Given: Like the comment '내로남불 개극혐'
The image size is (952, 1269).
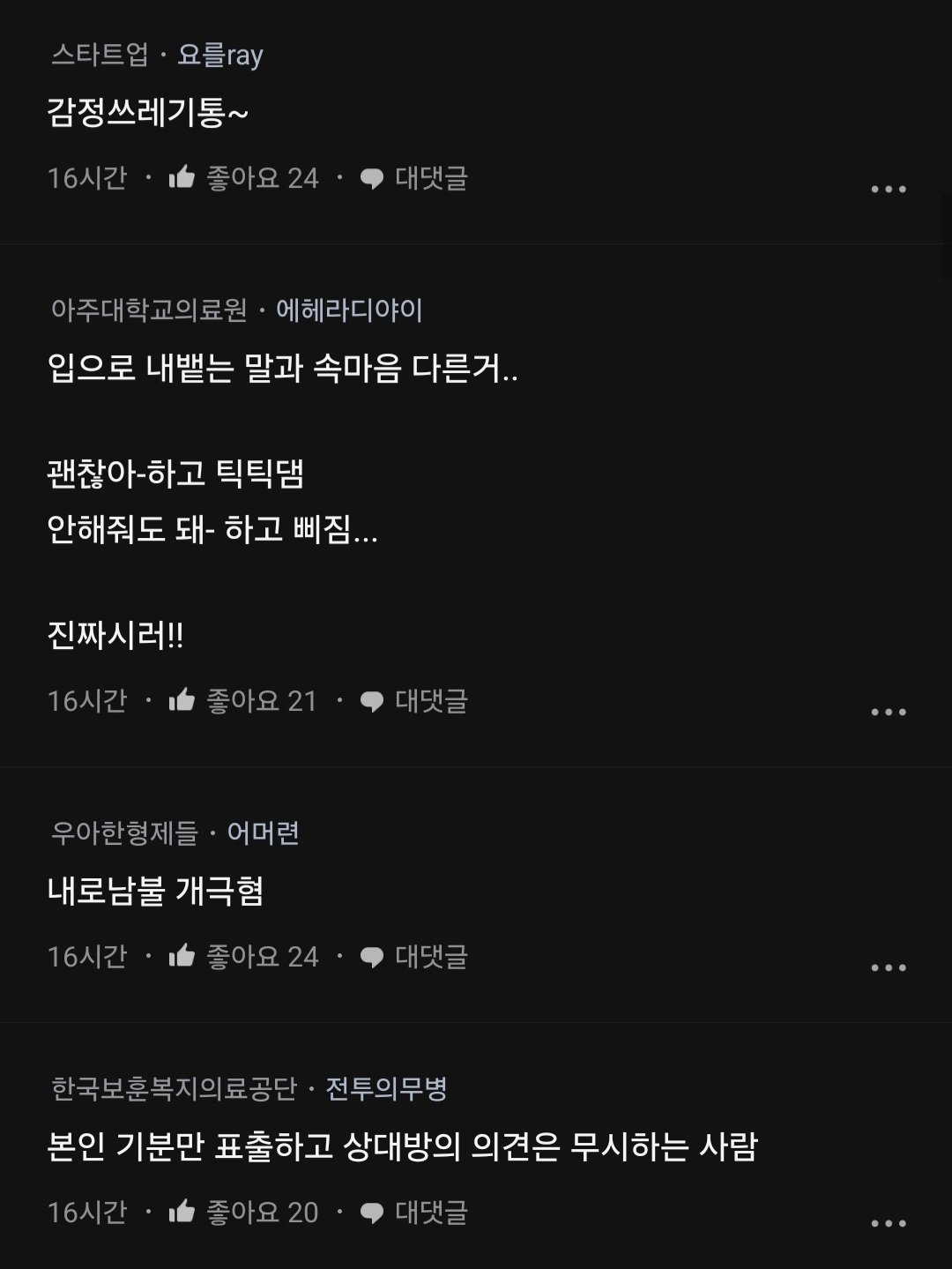Looking at the screenshot, I should click(243, 957).
